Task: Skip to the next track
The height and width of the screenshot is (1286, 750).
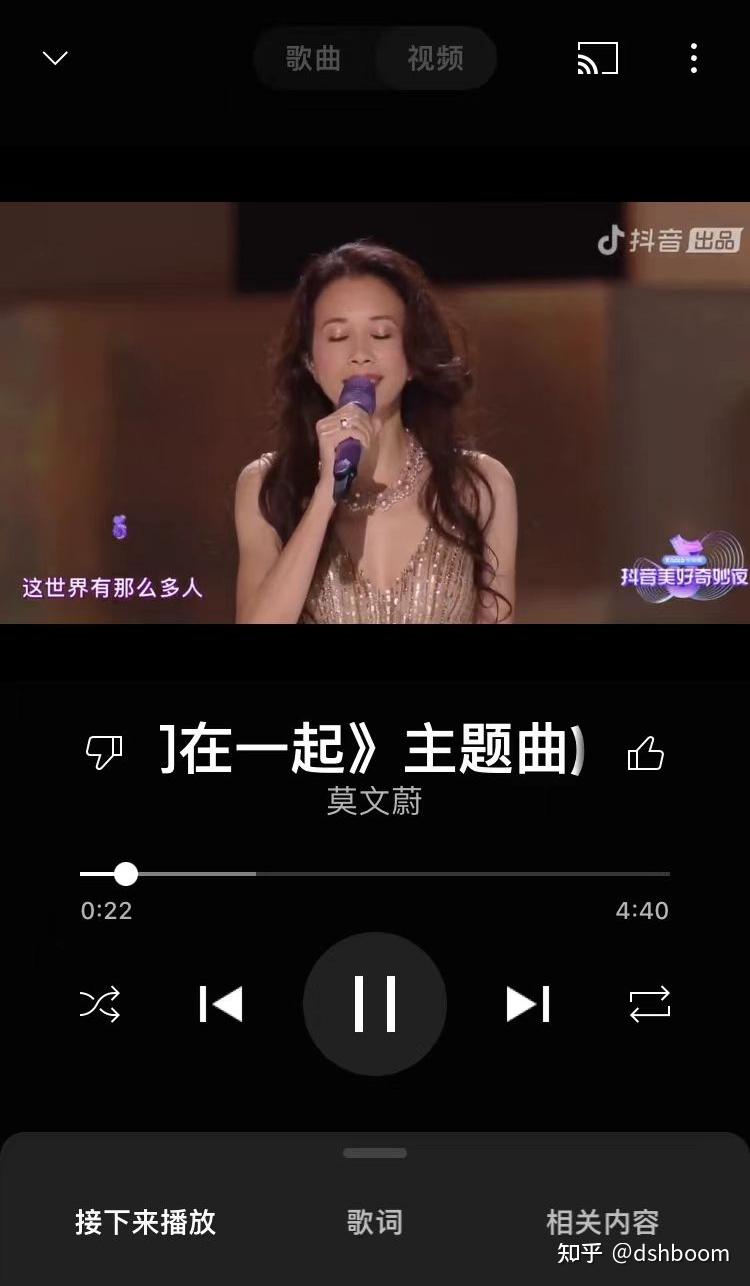Action: [x=529, y=1005]
